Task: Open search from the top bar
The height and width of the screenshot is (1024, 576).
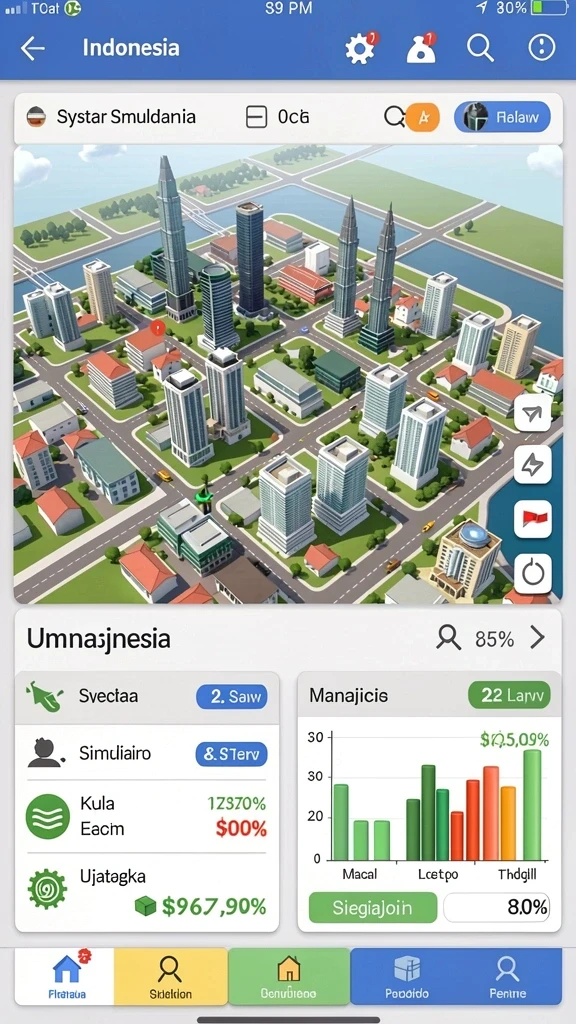Action: tap(480, 48)
